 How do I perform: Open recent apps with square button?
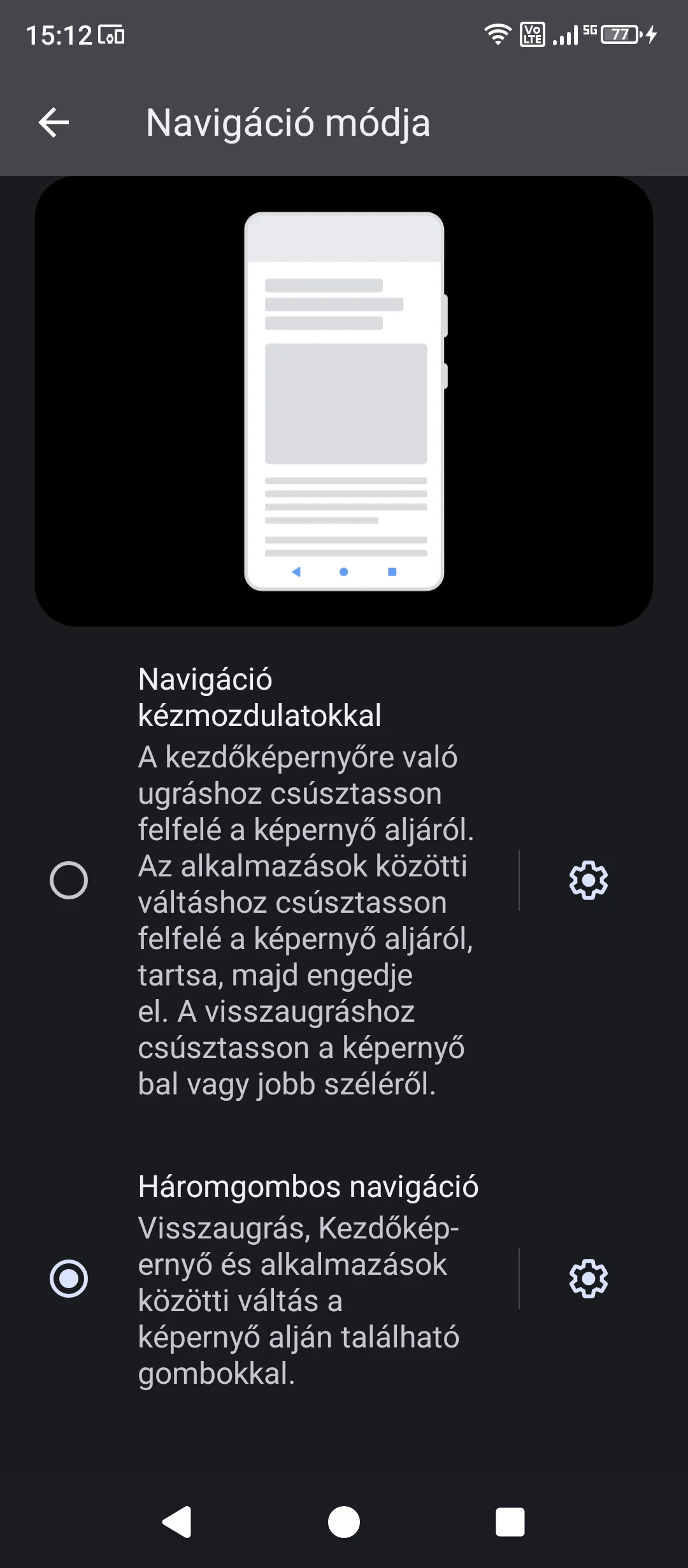coord(510,1522)
